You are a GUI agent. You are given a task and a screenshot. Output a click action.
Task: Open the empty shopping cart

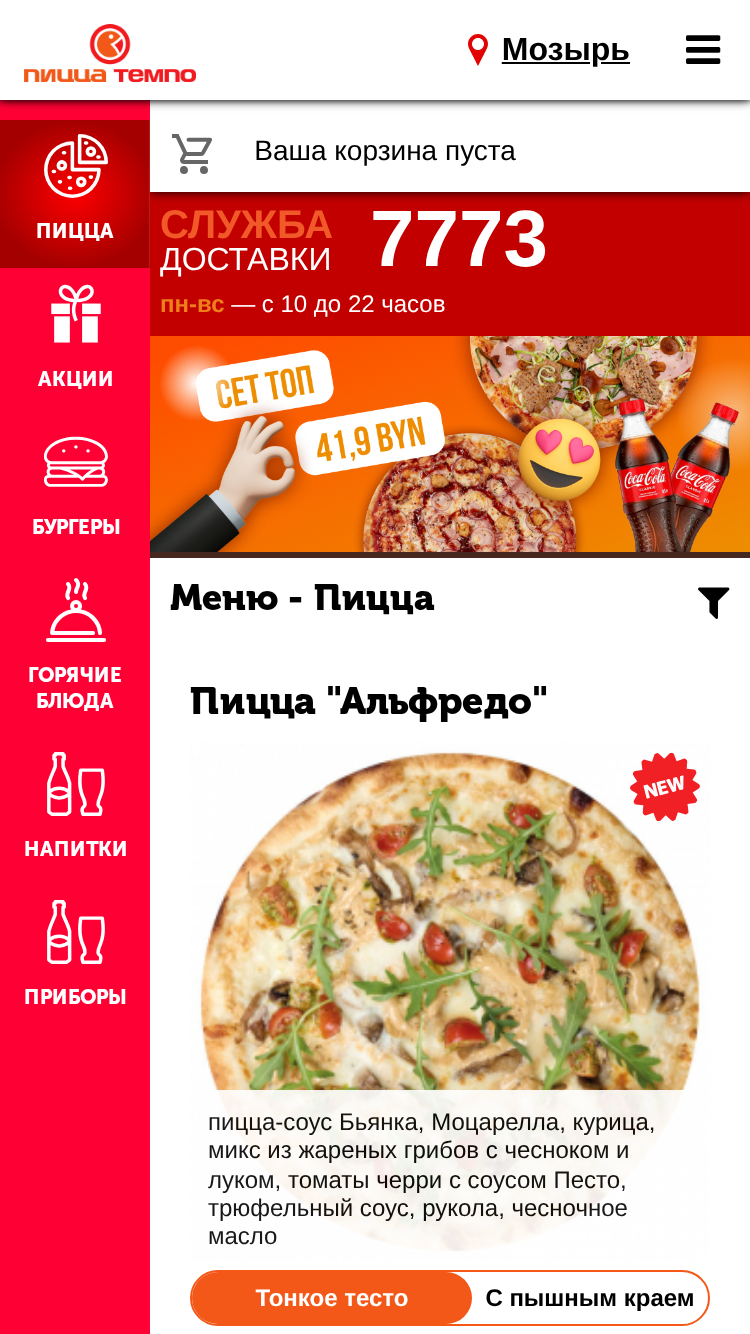192,153
